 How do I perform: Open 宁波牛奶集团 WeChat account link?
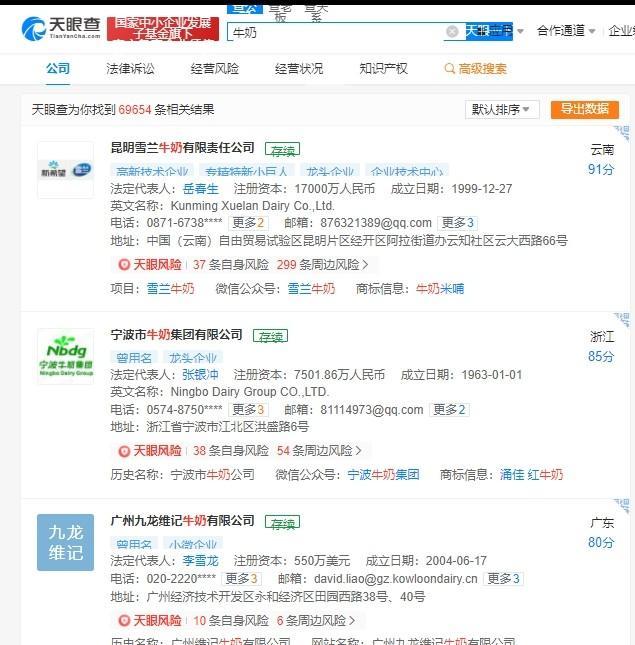[x=383, y=475]
